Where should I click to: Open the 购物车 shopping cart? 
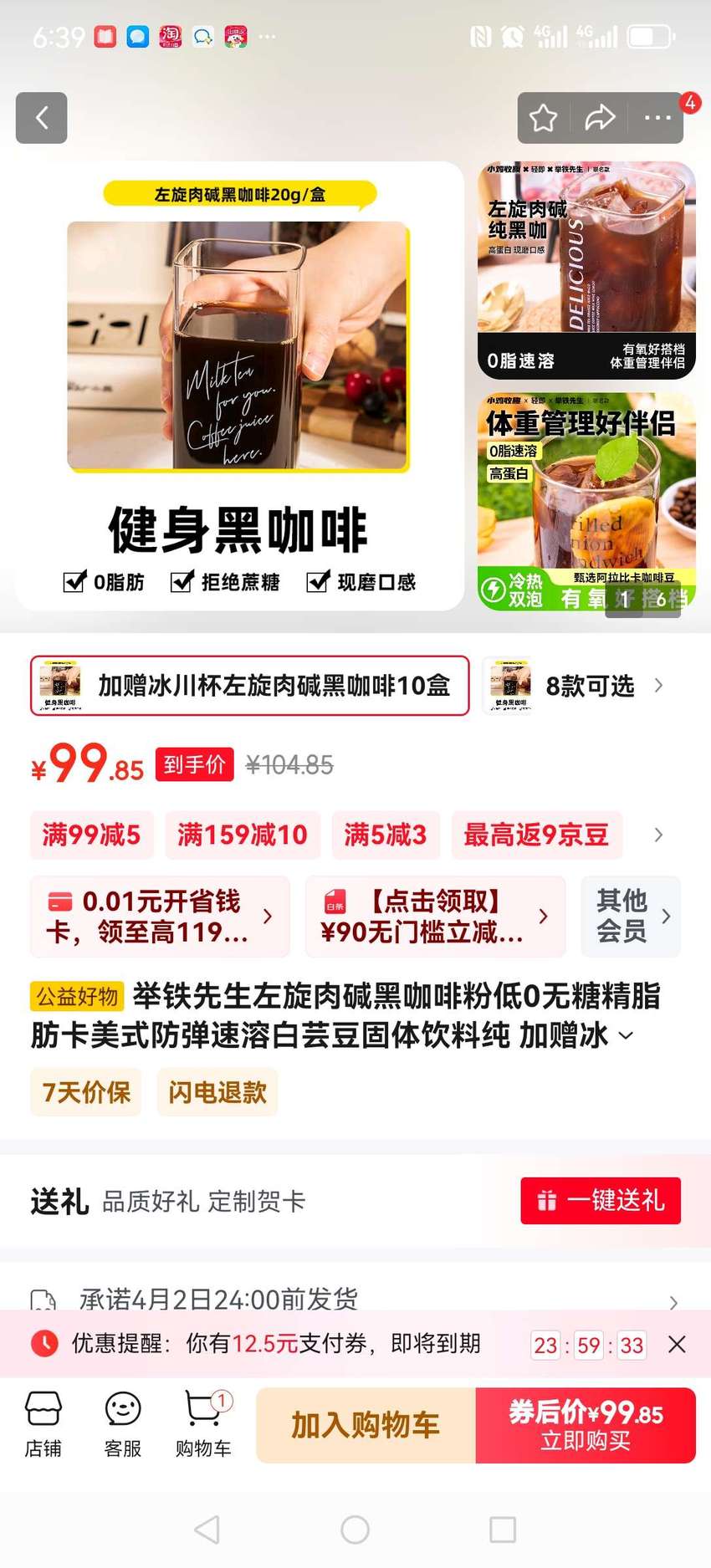coord(203,1425)
